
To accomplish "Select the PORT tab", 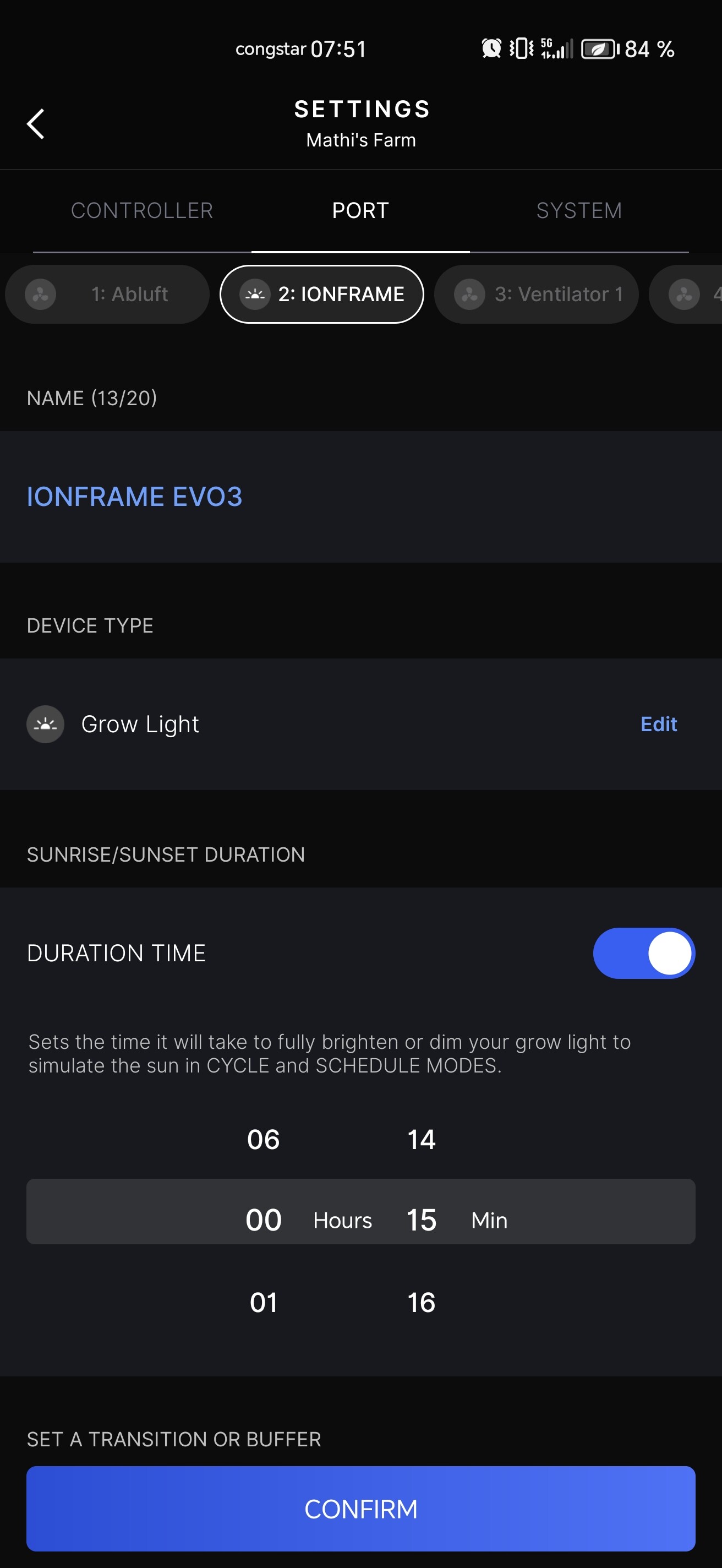I will point(360,211).
